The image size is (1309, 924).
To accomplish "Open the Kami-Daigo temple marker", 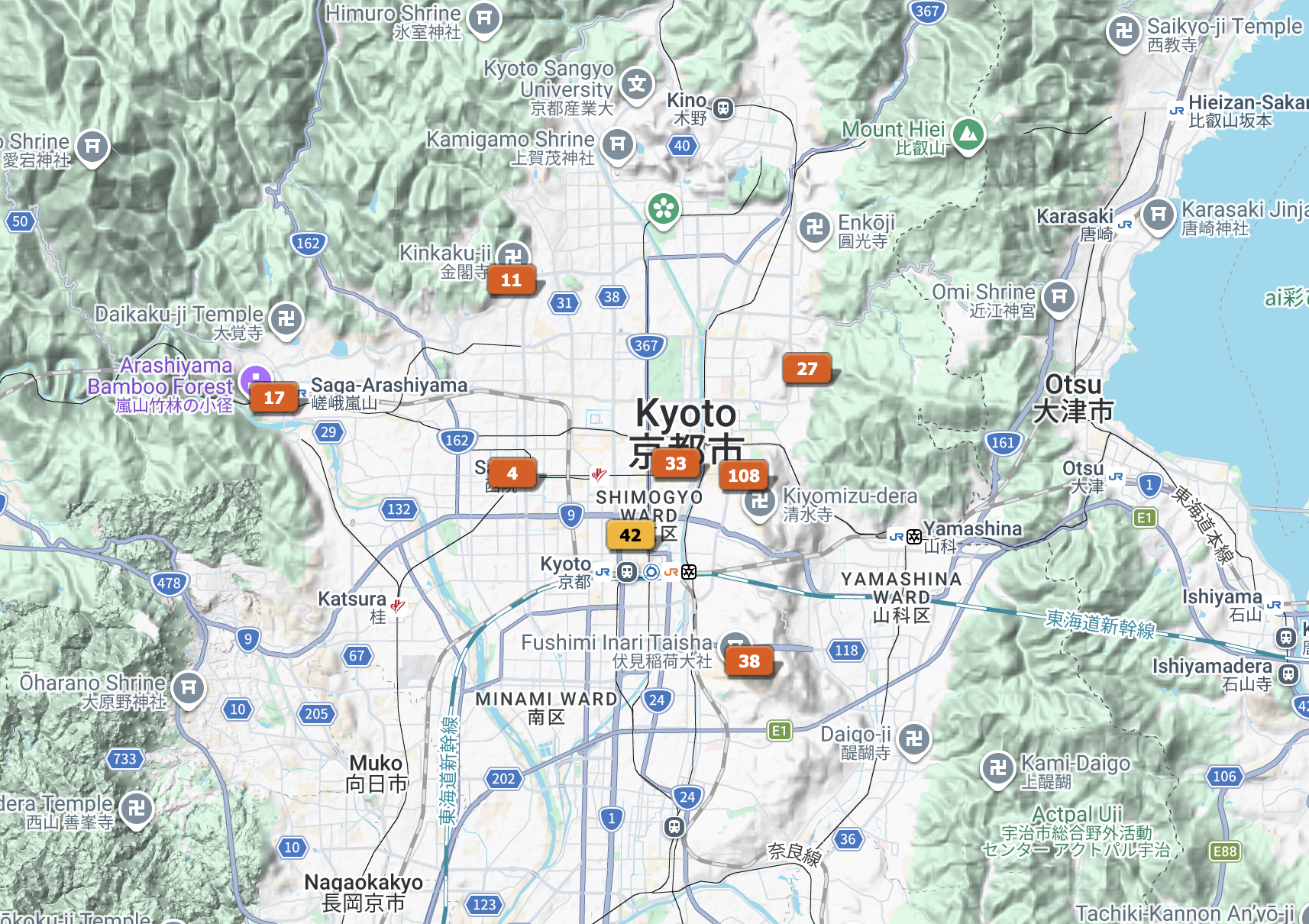I will 997,769.
